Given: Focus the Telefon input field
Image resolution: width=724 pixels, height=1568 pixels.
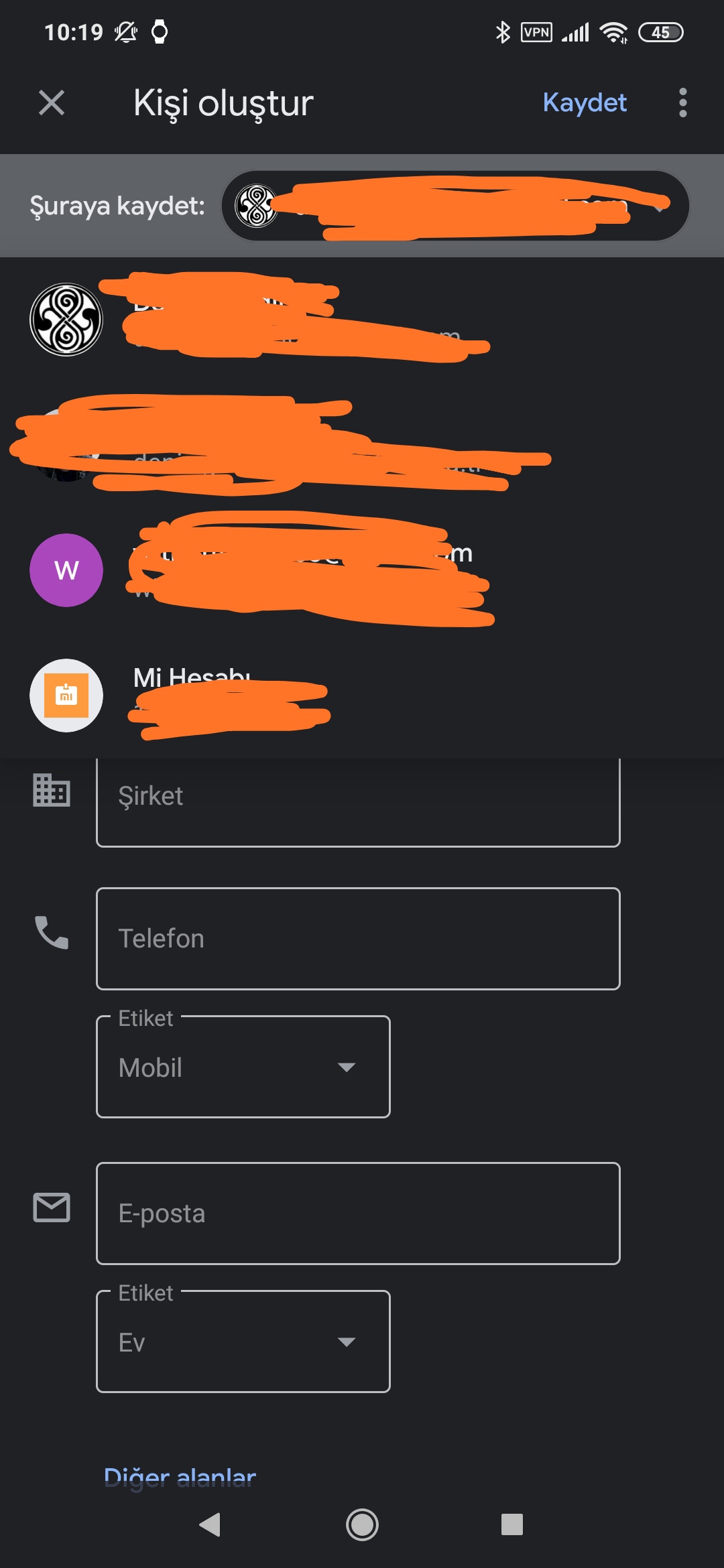Looking at the screenshot, I should (358, 939).
